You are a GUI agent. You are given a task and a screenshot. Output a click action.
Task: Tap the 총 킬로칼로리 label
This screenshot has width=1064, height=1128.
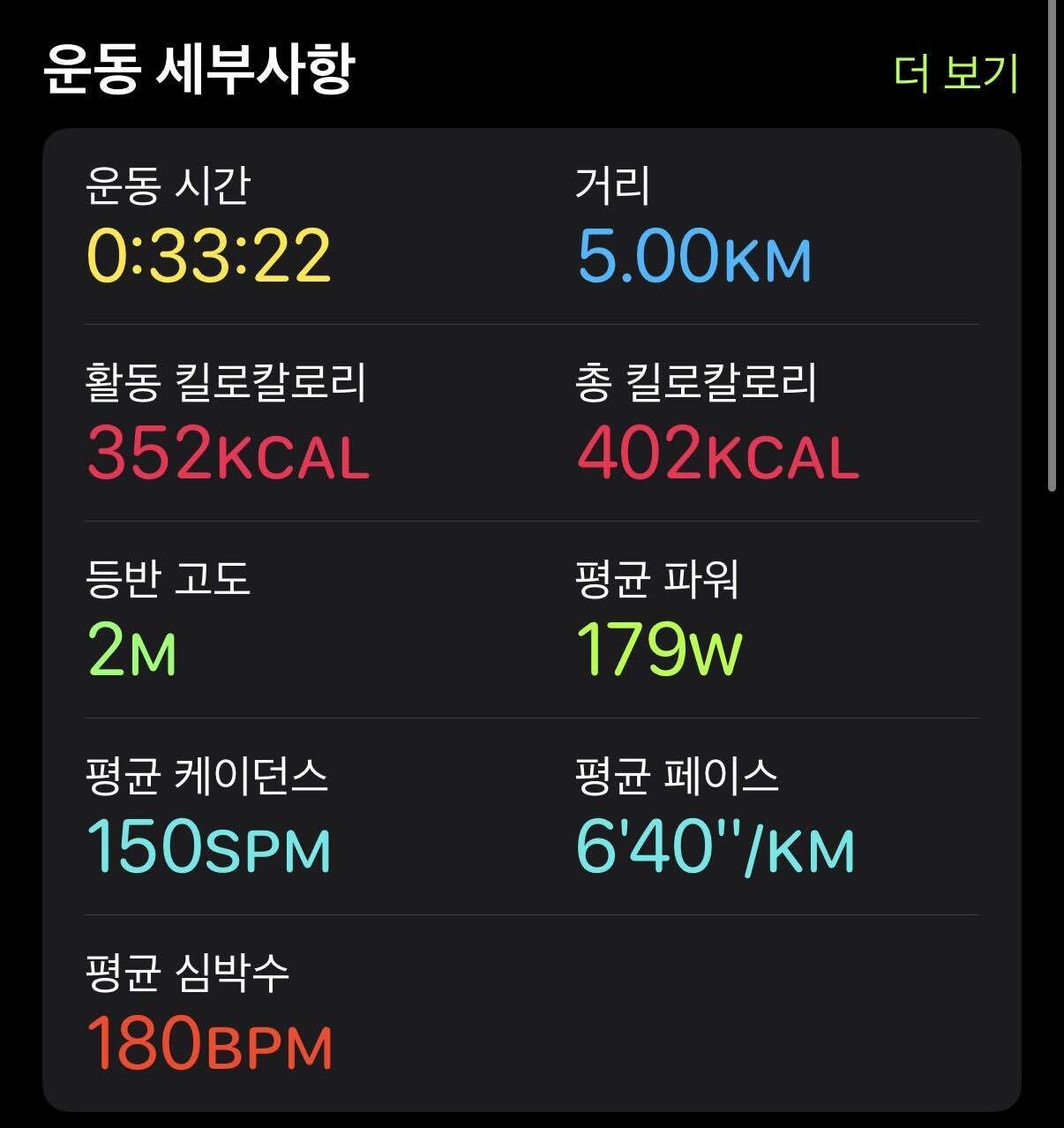(x=697, y=382)
